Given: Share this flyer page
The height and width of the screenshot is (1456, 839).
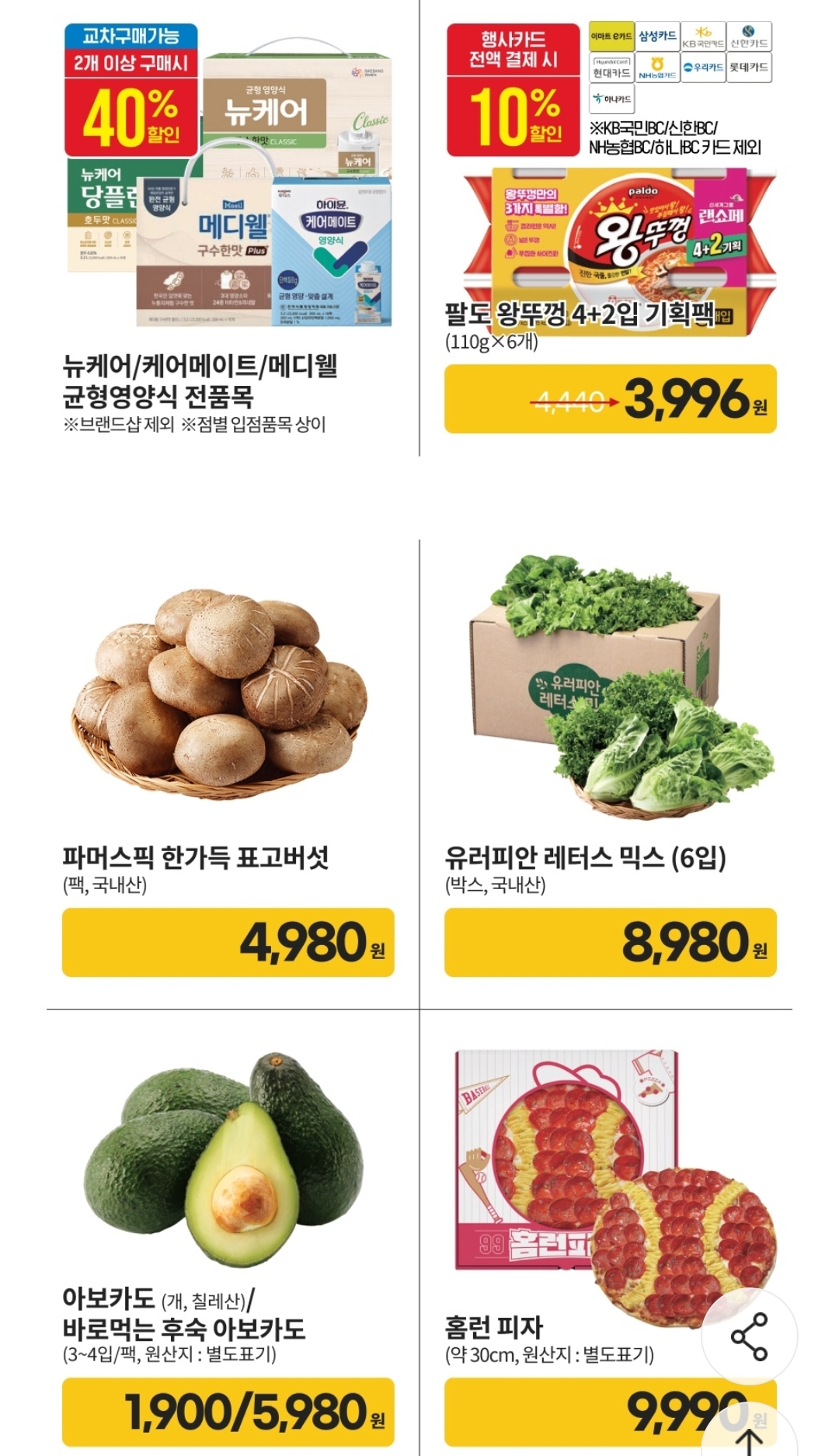Looking at the screenshot, I should (749, 1336).
